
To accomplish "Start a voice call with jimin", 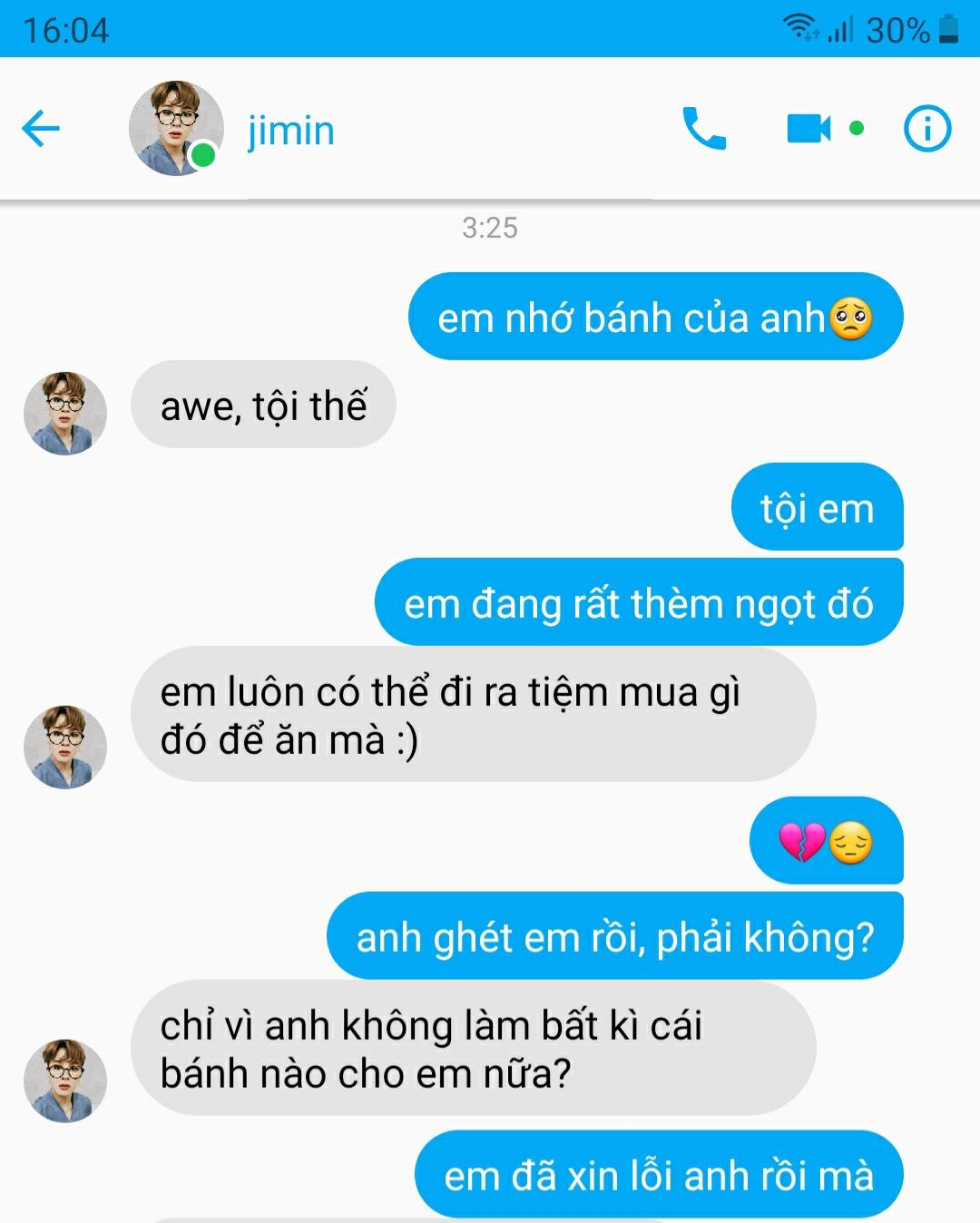I will click(x=704, y=129).
